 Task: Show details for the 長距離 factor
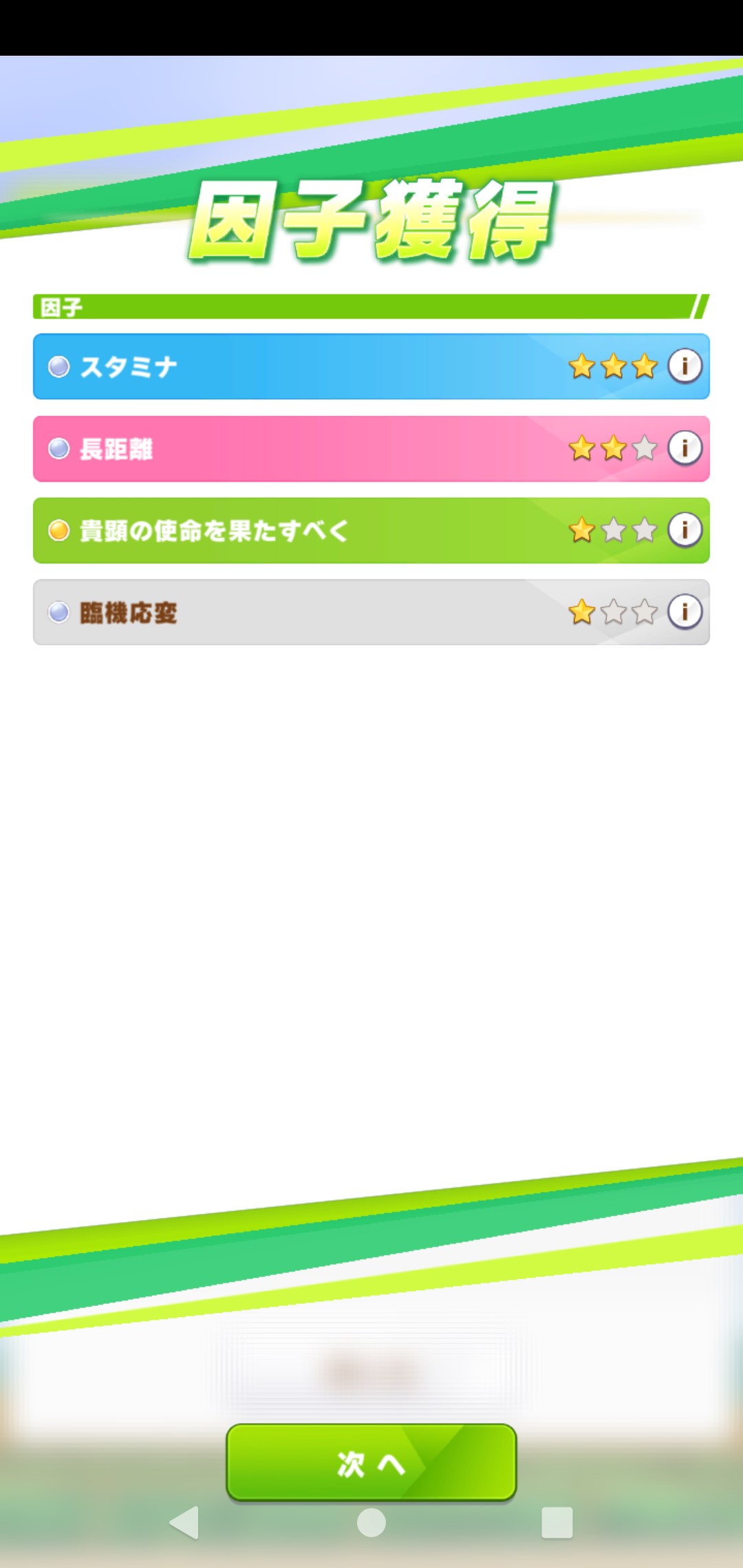pos(685,448)
